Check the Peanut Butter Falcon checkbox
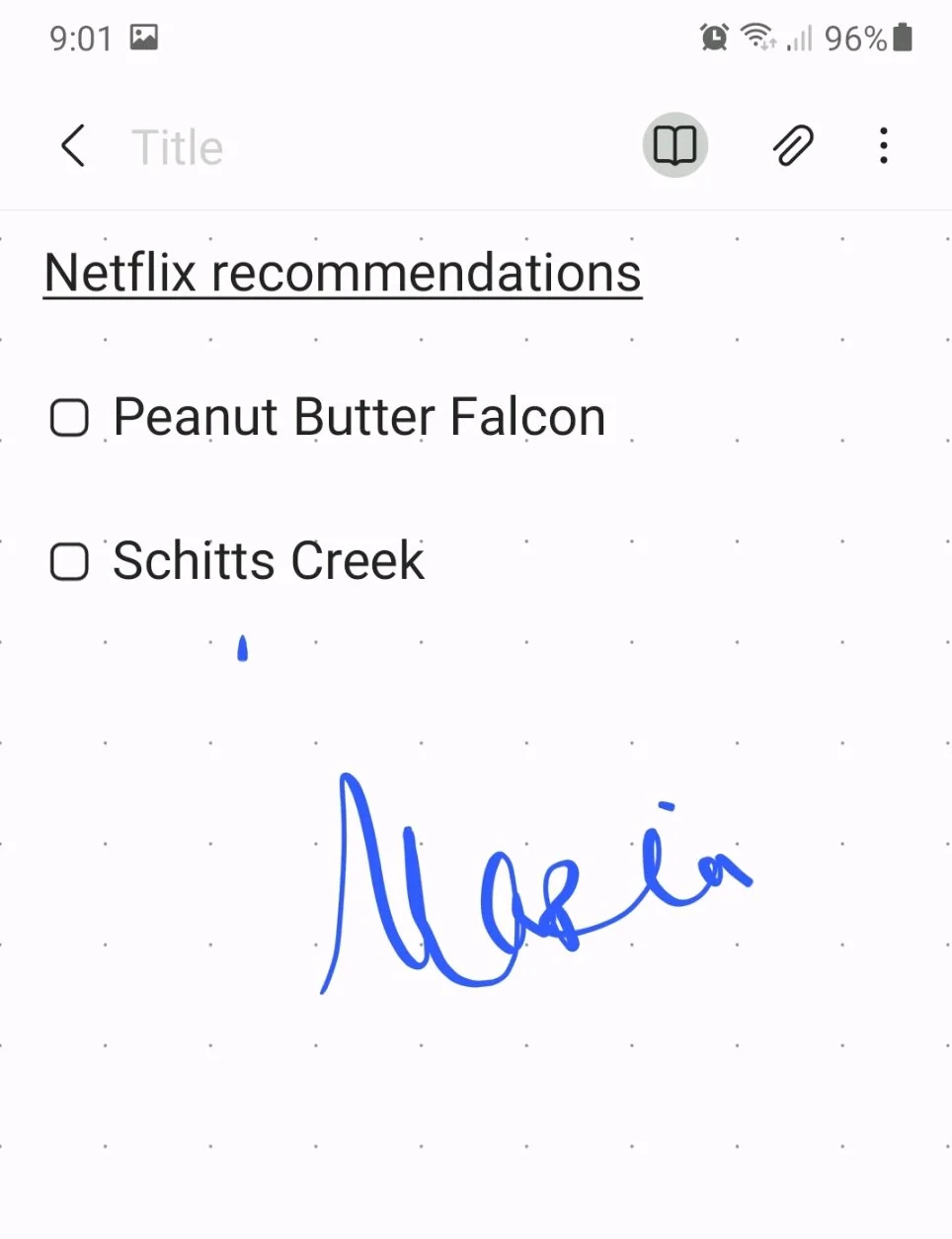Viewport: 952px width, 1239px height. tap(69, 418)
